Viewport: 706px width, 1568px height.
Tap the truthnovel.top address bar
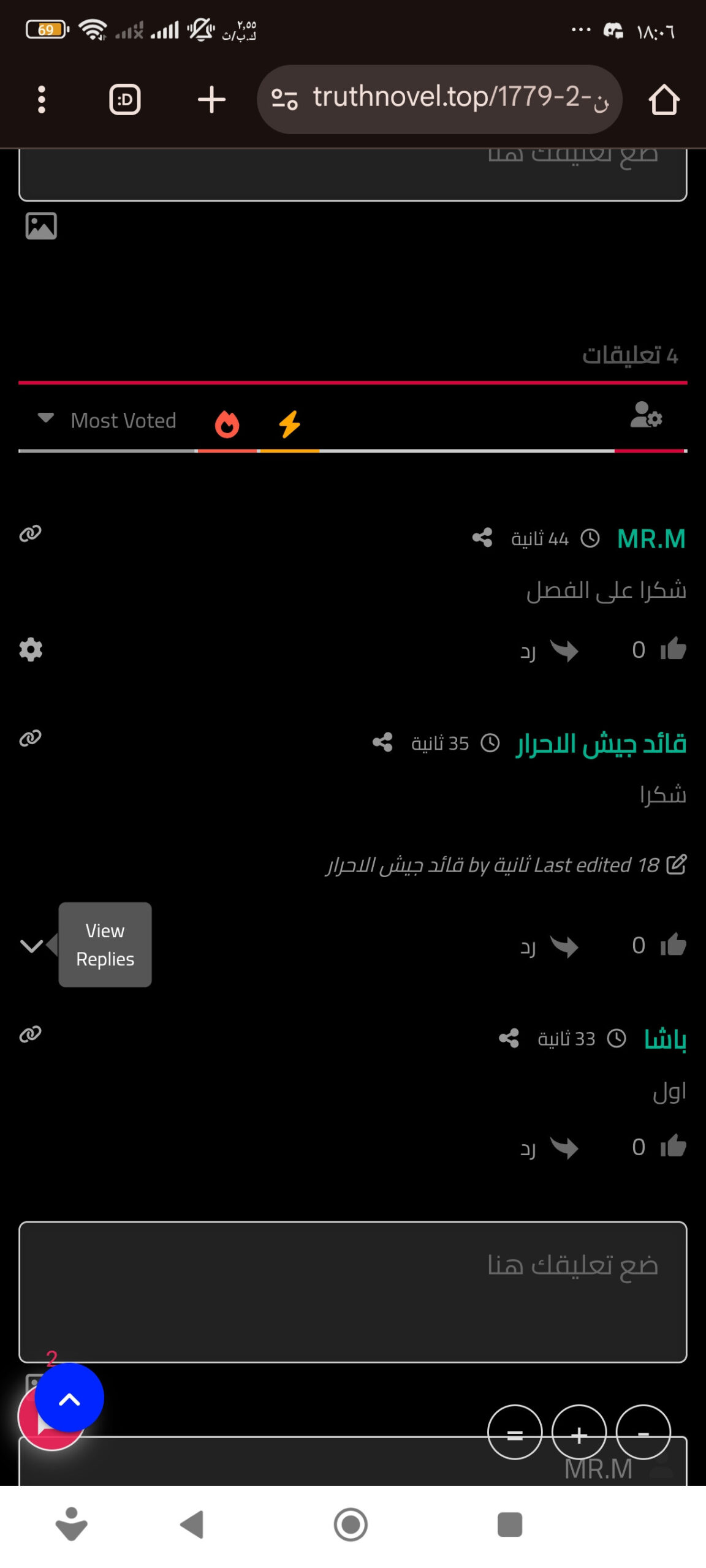coord(439,99)
